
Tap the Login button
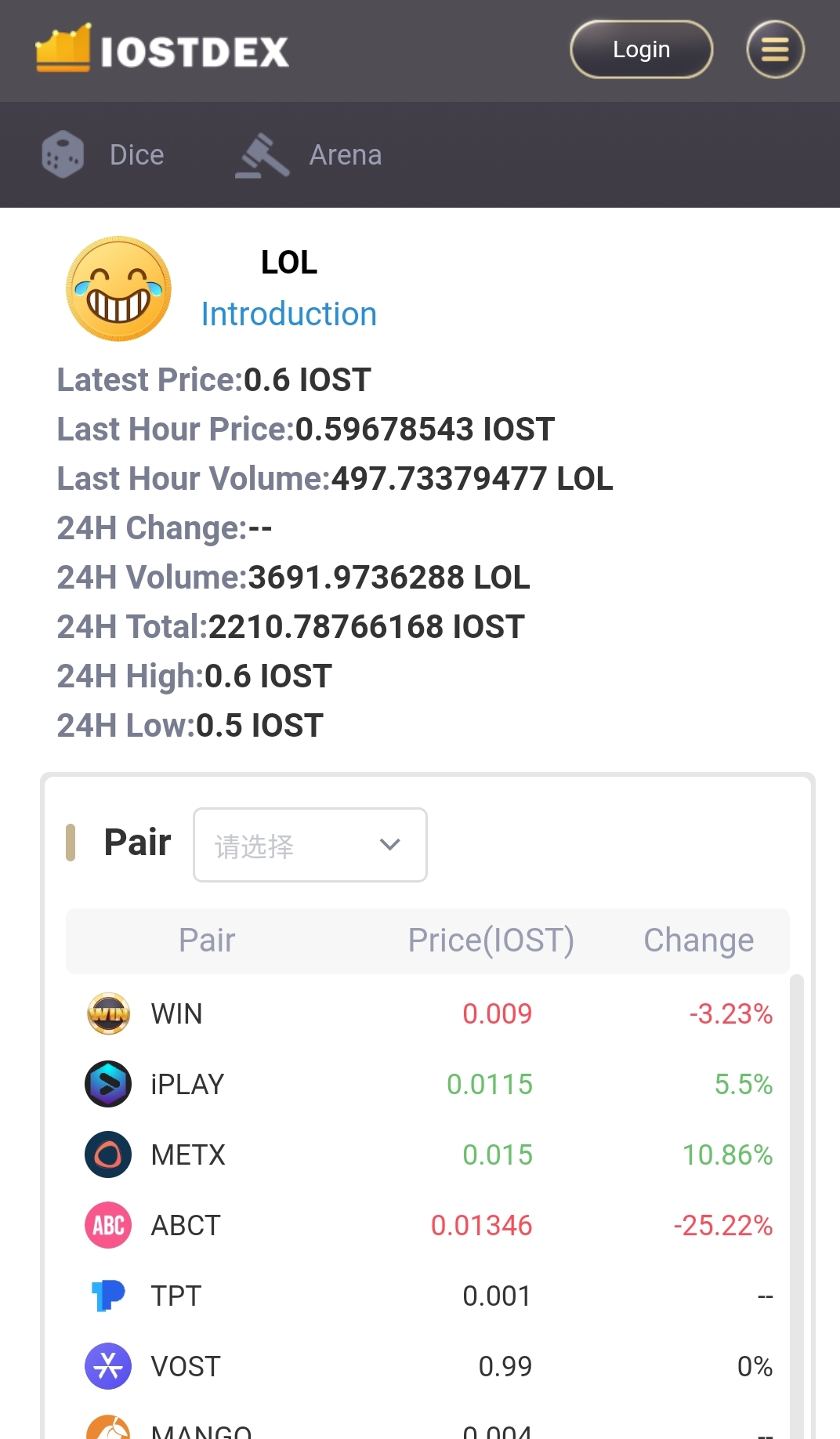641,49
